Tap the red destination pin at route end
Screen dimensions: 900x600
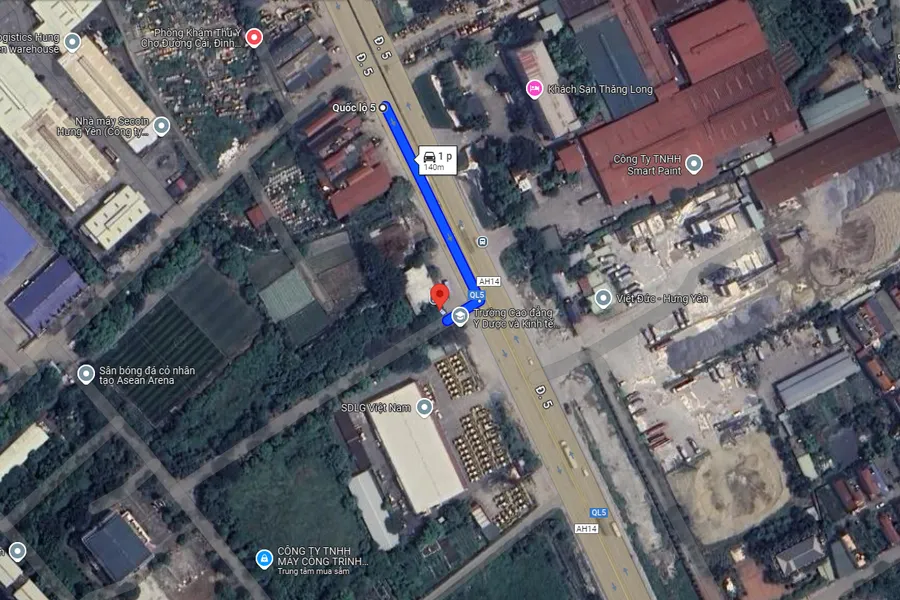(x=438, y=296)
